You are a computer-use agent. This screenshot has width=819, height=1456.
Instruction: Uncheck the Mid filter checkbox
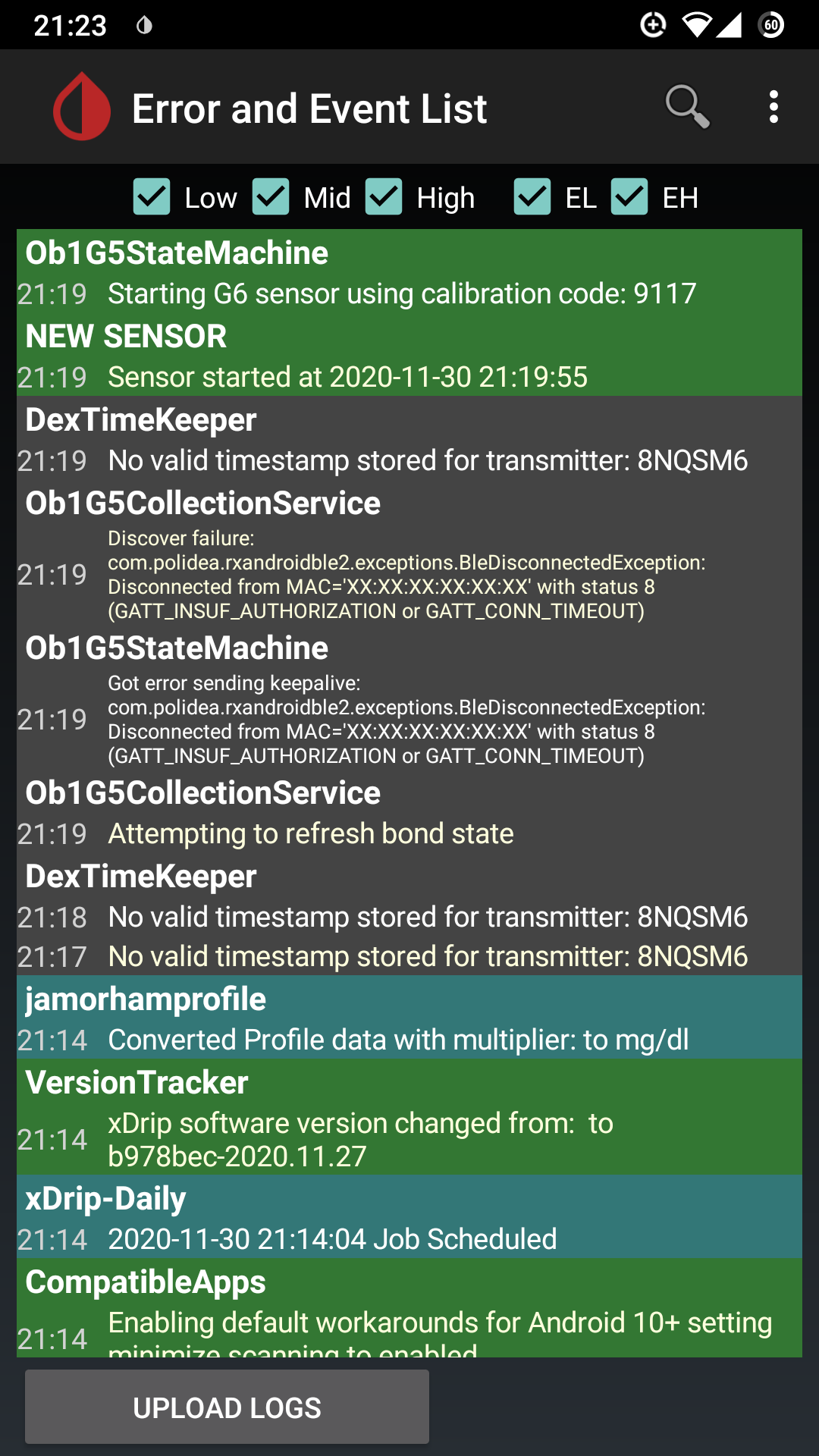coord(271,197)
